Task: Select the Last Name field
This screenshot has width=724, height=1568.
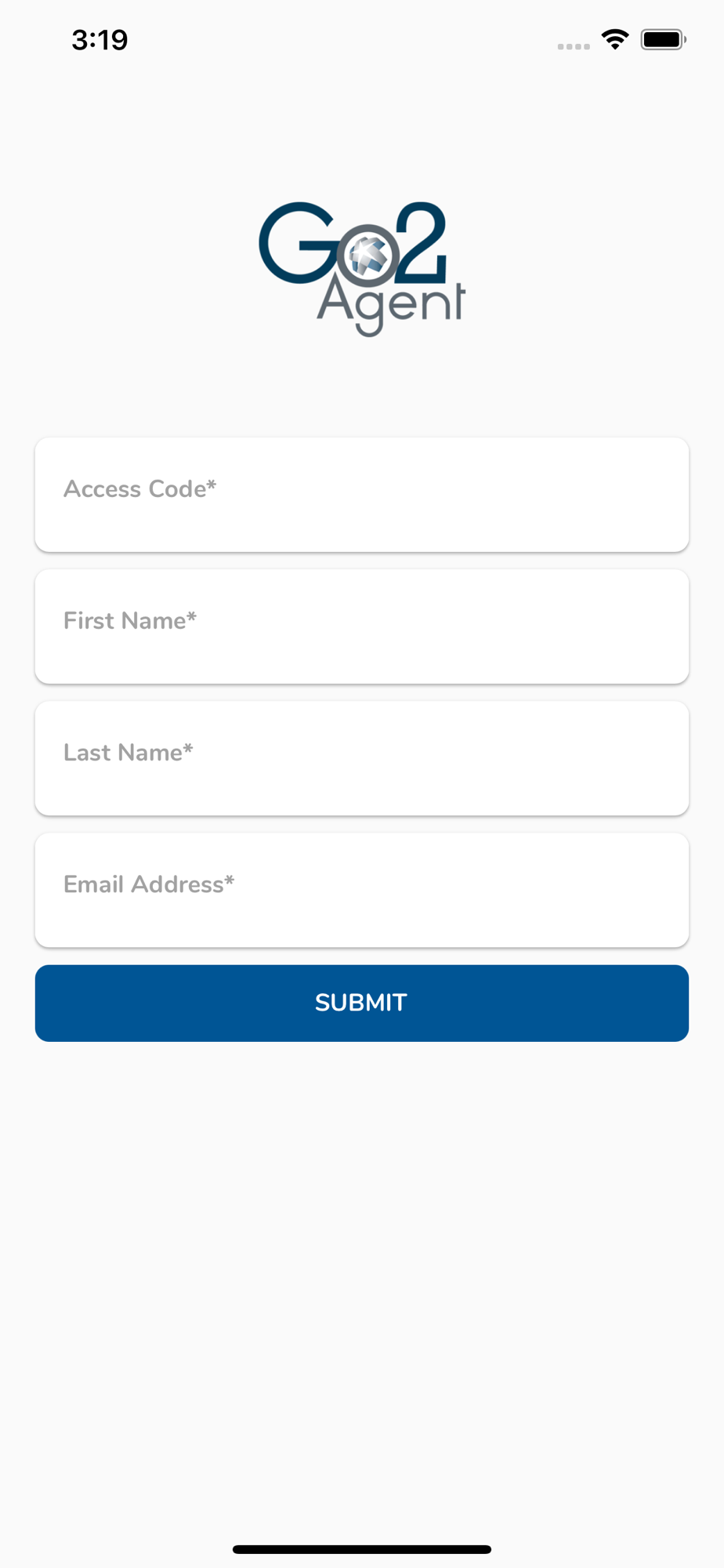Action: point(362,758)
